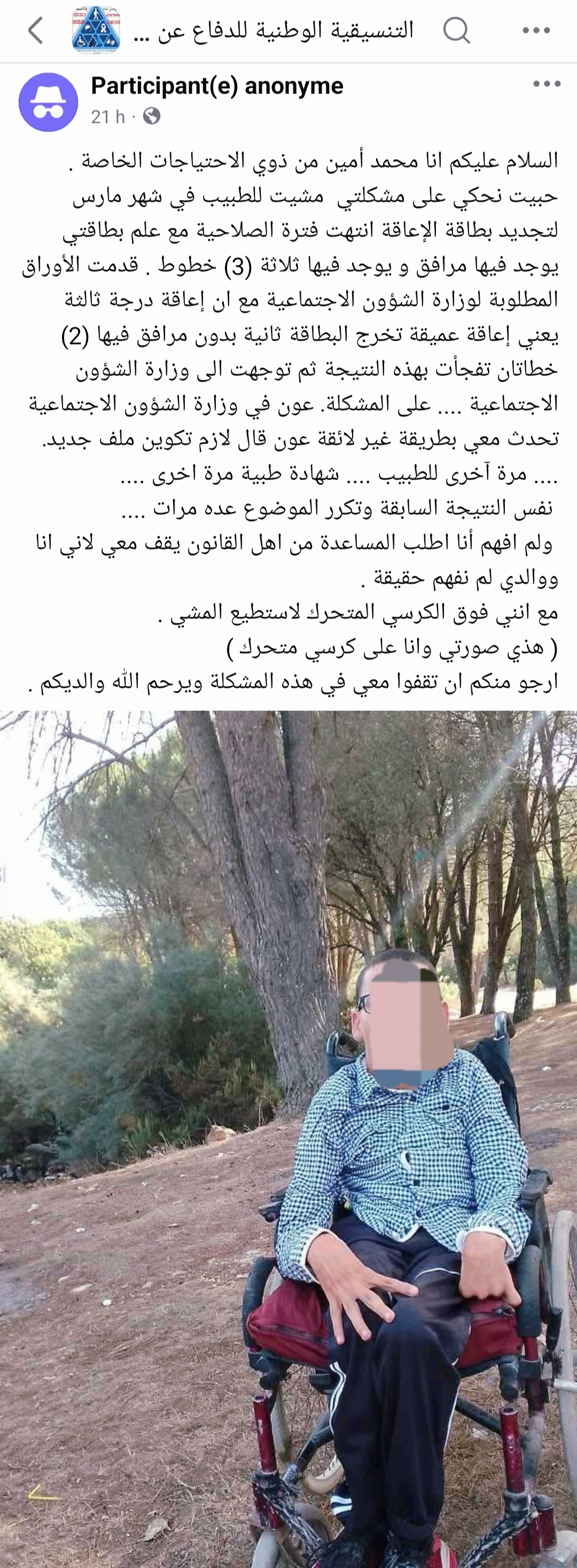Open the anonymous participant's post options
This screenshot has width=577, height=1568.
(x=546, y=84)
